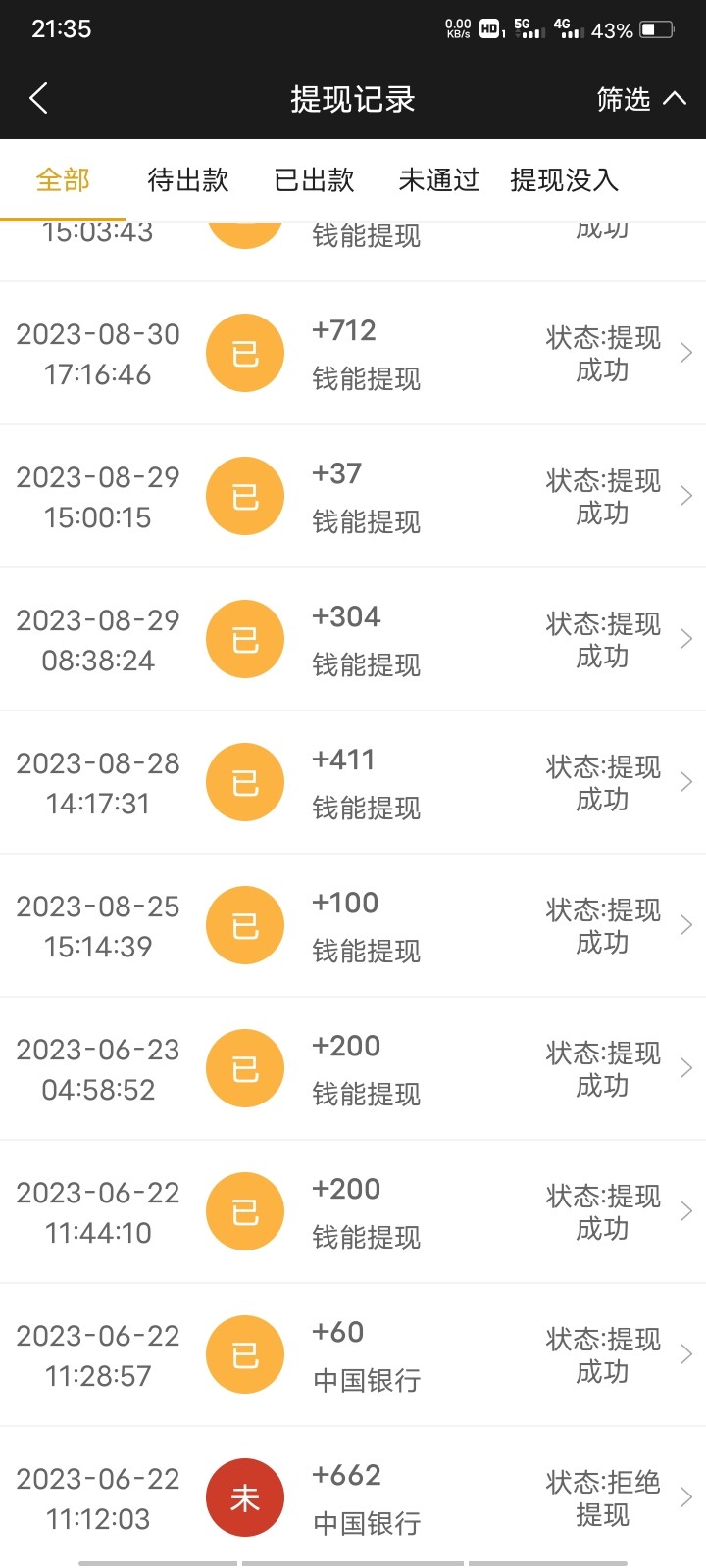Viewport: 706px width, 1568px height.
Task: Go back from the 提现记录 page
Action: [x=39, y=98]
